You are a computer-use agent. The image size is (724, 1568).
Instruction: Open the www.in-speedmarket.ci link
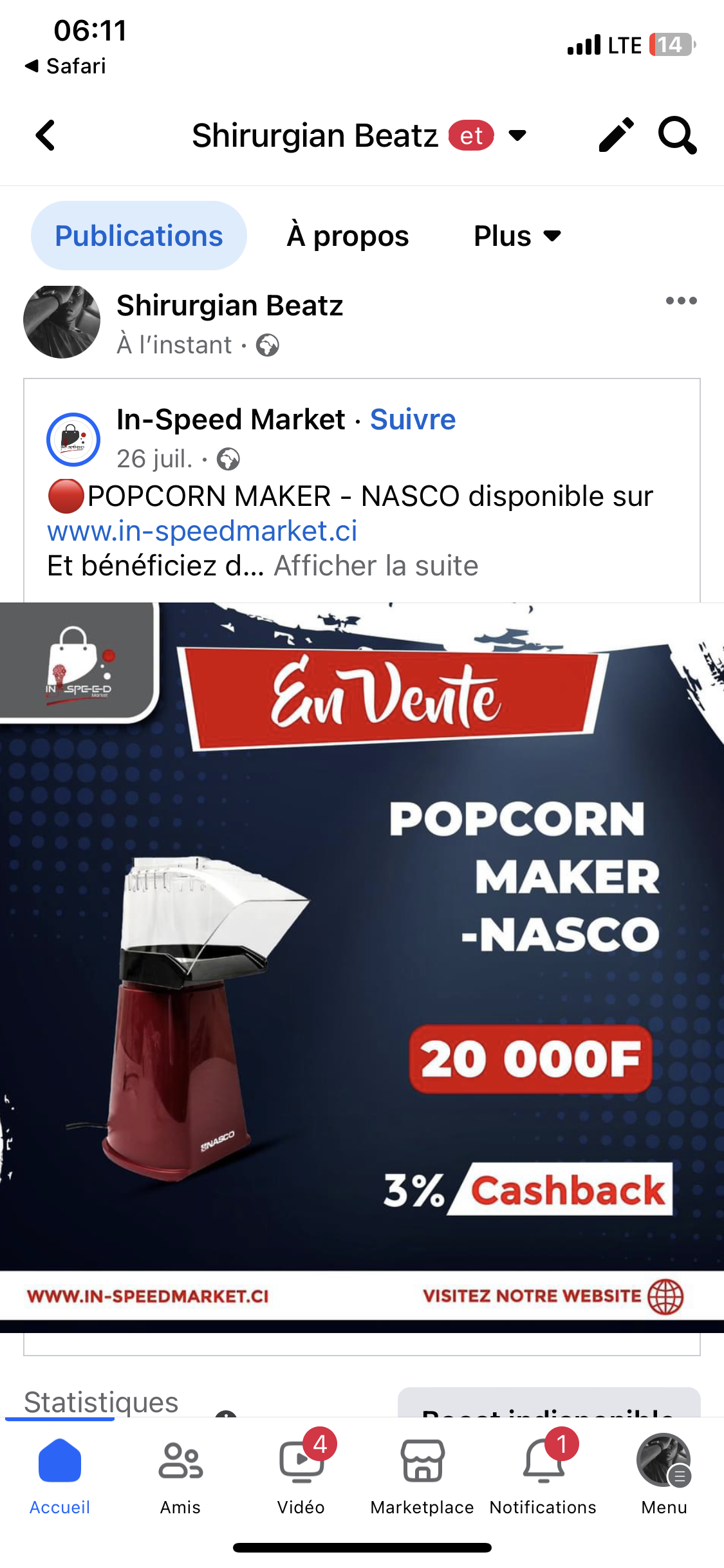202,531
